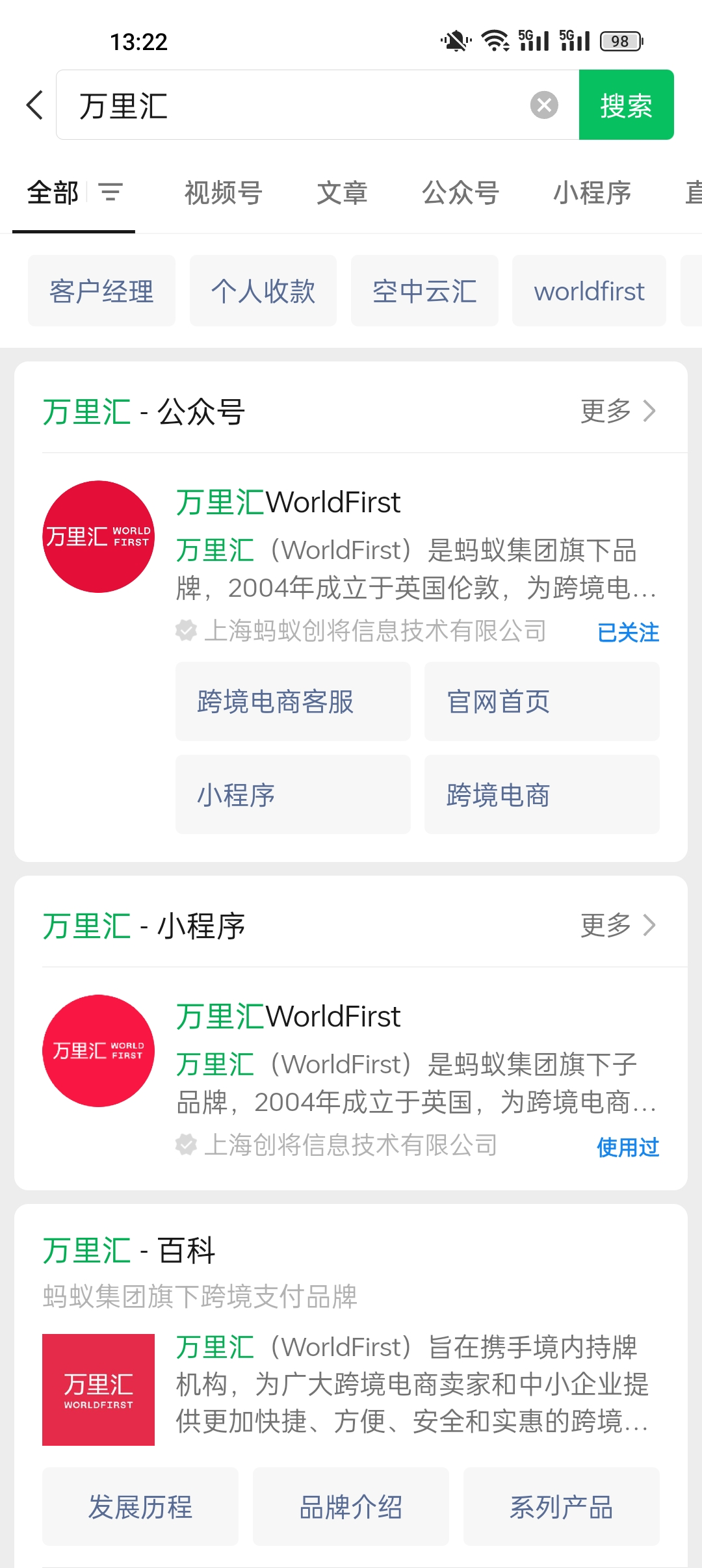Open the filter icon beside 全部
Image resolution: width=702 pixels, height=1568 pixels.
(110, 192)
